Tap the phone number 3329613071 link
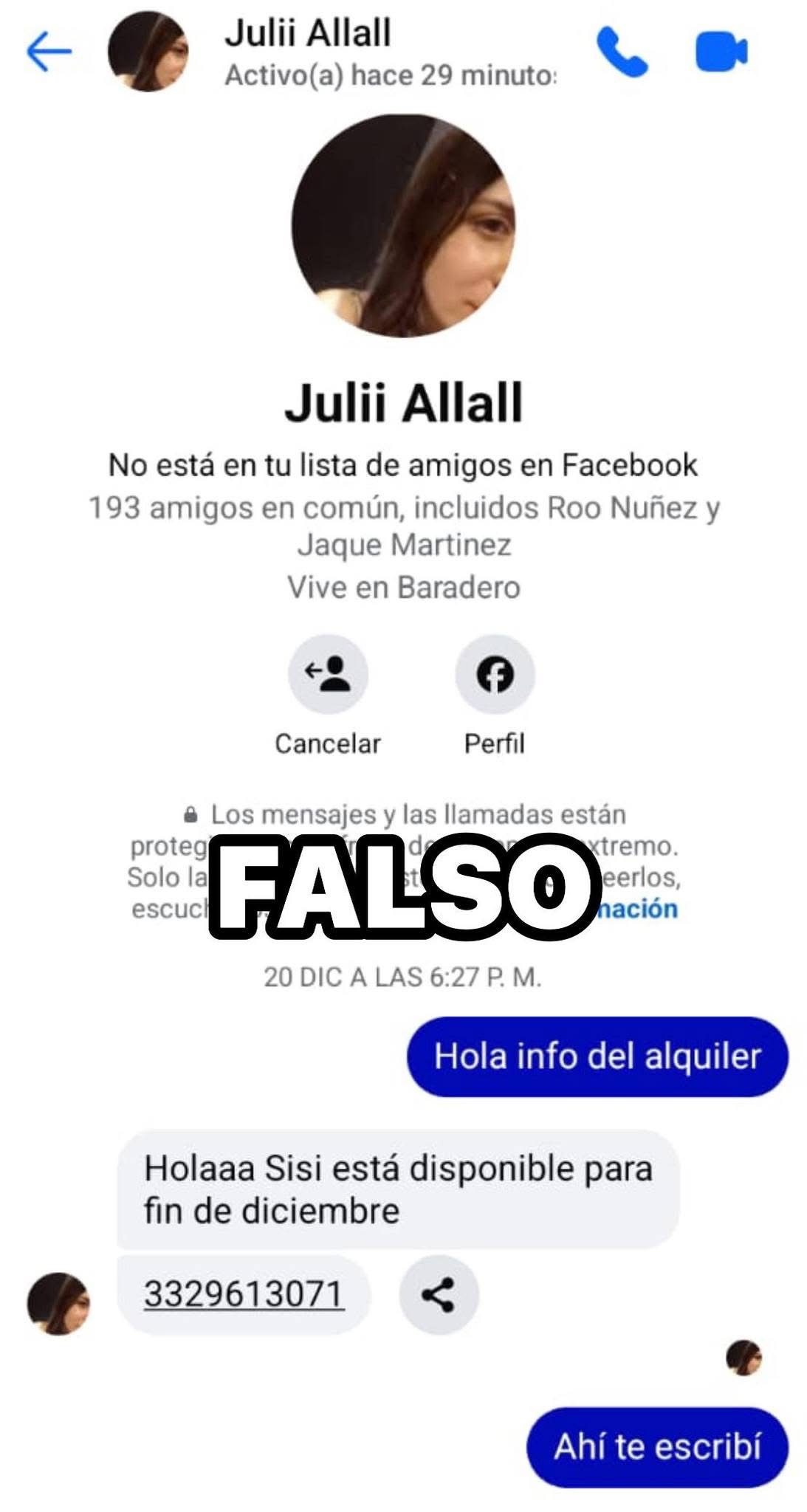 click(244, 1294)
